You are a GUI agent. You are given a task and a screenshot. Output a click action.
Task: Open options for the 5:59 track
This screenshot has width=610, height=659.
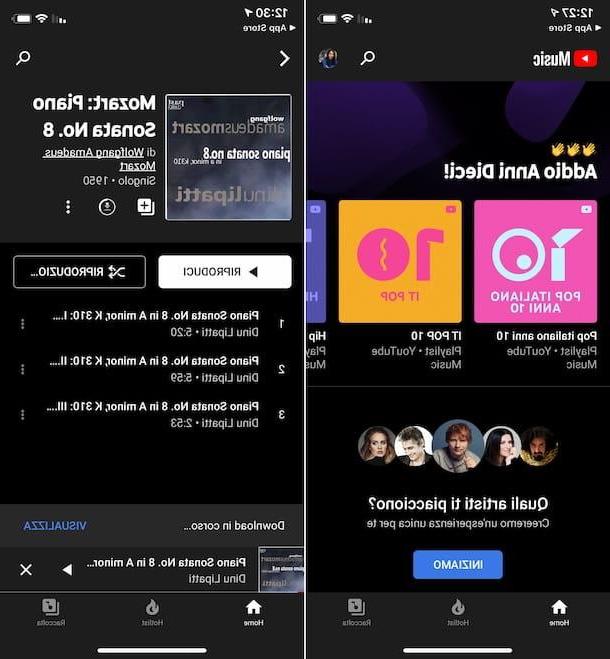coord(22,369)
